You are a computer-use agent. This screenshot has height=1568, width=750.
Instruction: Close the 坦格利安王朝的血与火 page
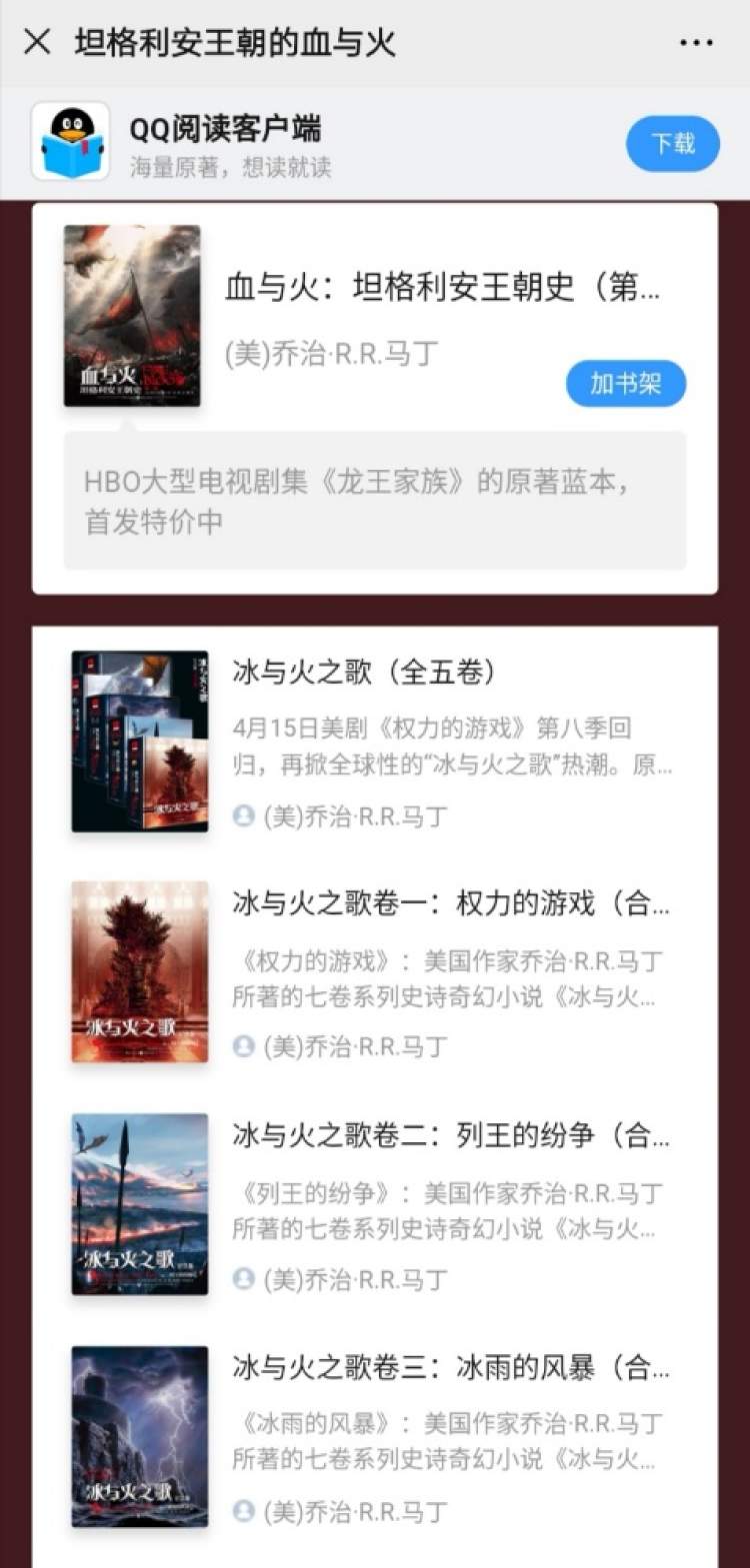(x=37, y=42)
